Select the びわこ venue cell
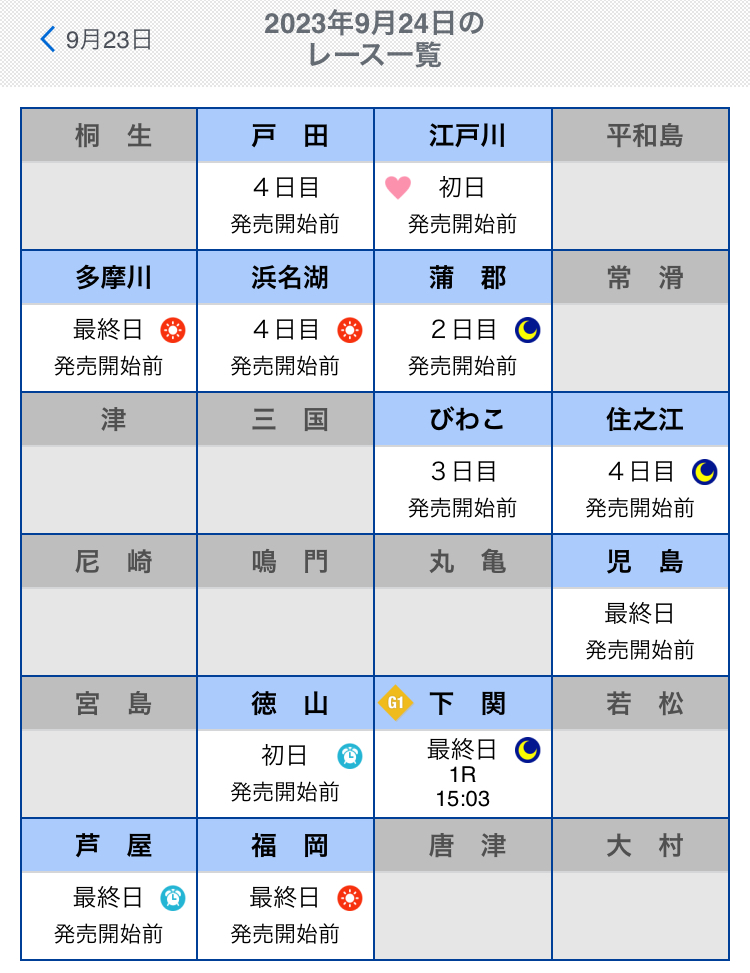750x973 pixels. pos(463,464)
